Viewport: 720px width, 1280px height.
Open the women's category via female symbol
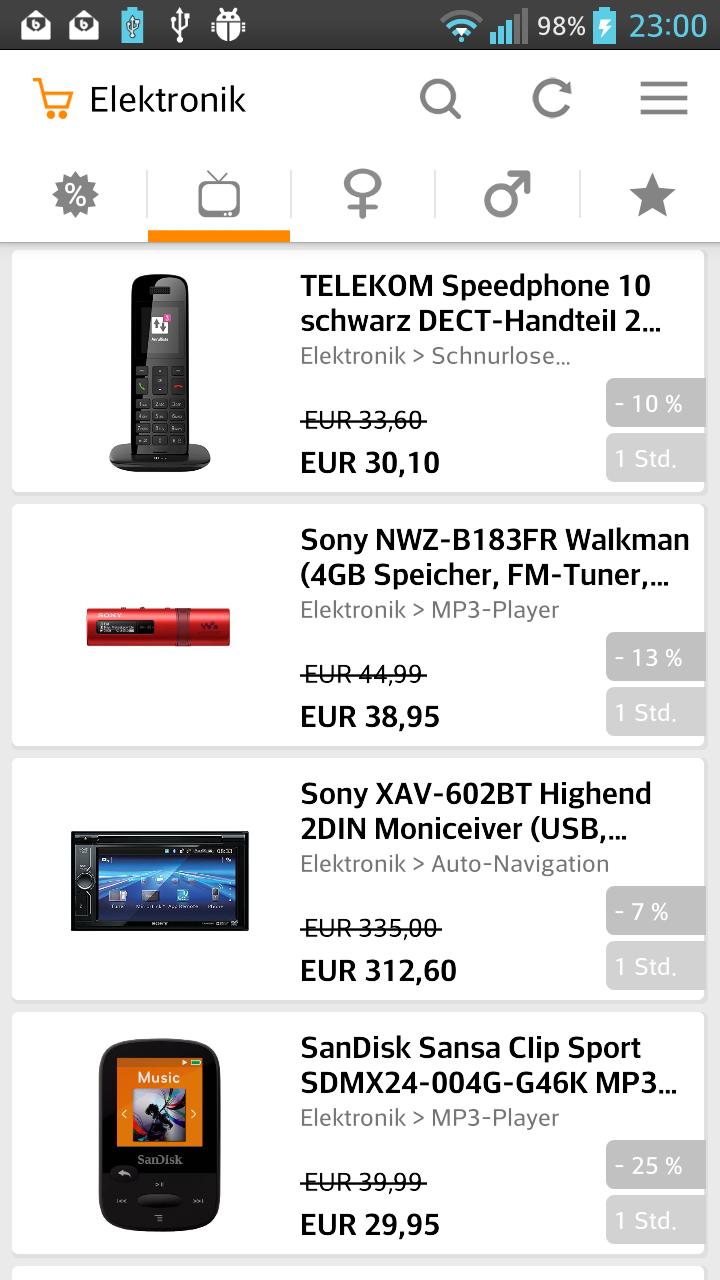(x=362, y=193)
